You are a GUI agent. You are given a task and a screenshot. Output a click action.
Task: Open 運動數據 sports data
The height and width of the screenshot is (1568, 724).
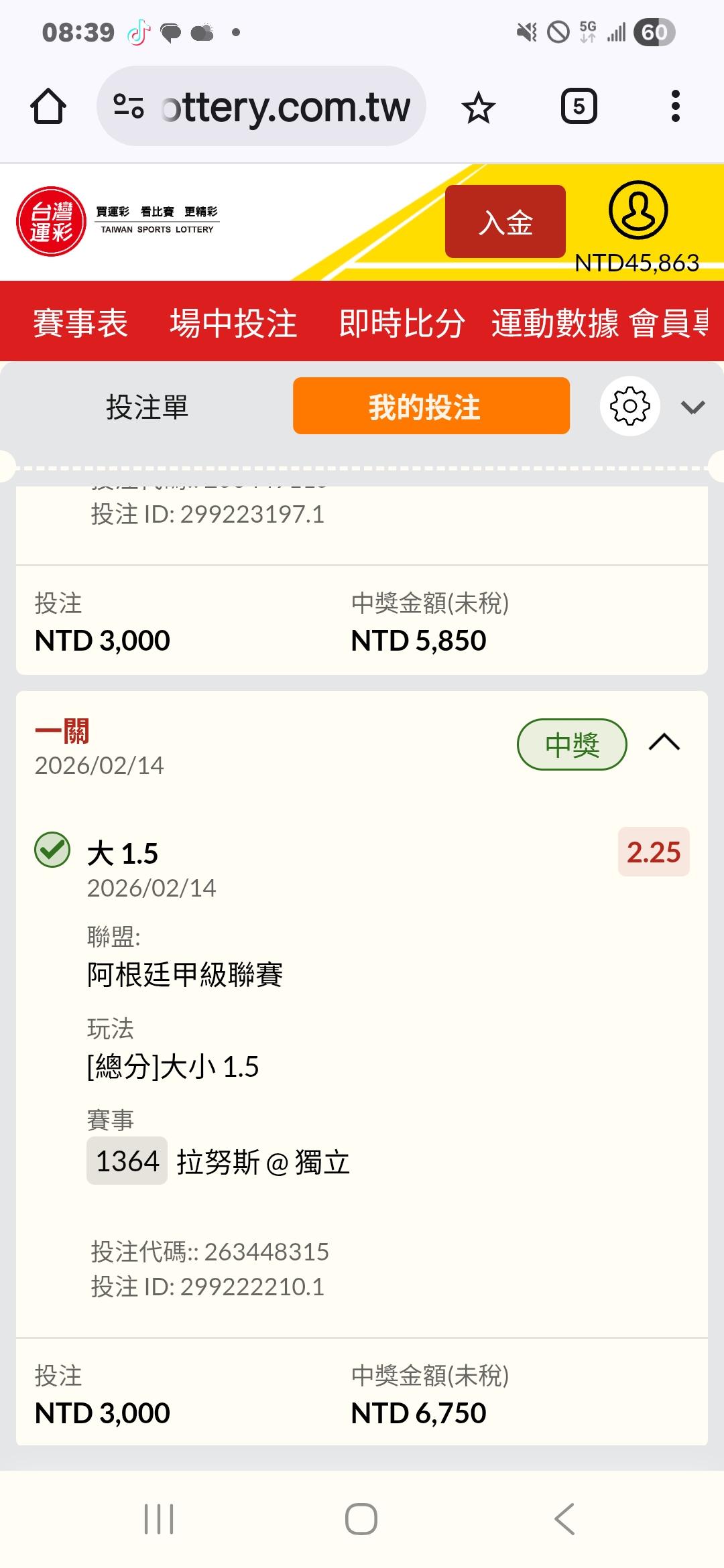[555, 323]
